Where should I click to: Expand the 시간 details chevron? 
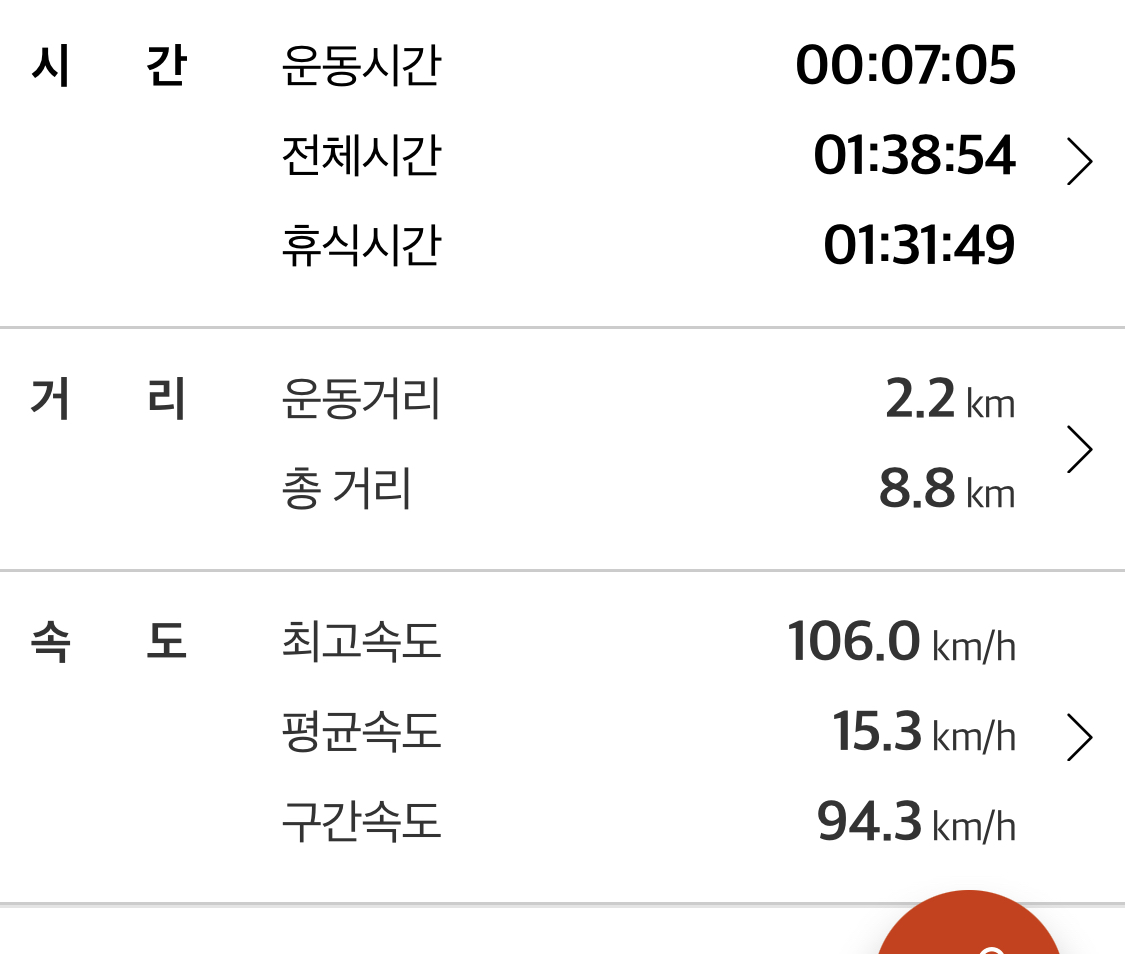coord(1078,163)
